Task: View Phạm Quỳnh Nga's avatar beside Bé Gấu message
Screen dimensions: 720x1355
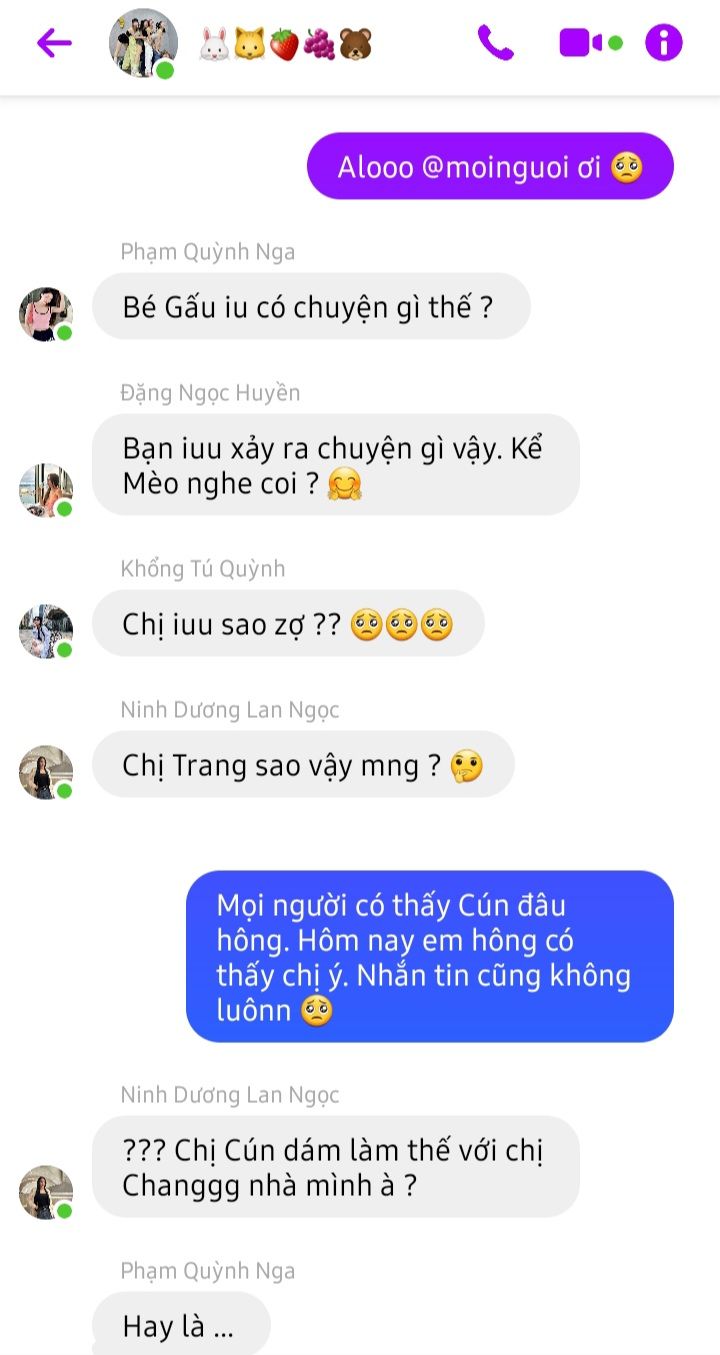Action: click(46, 315)
